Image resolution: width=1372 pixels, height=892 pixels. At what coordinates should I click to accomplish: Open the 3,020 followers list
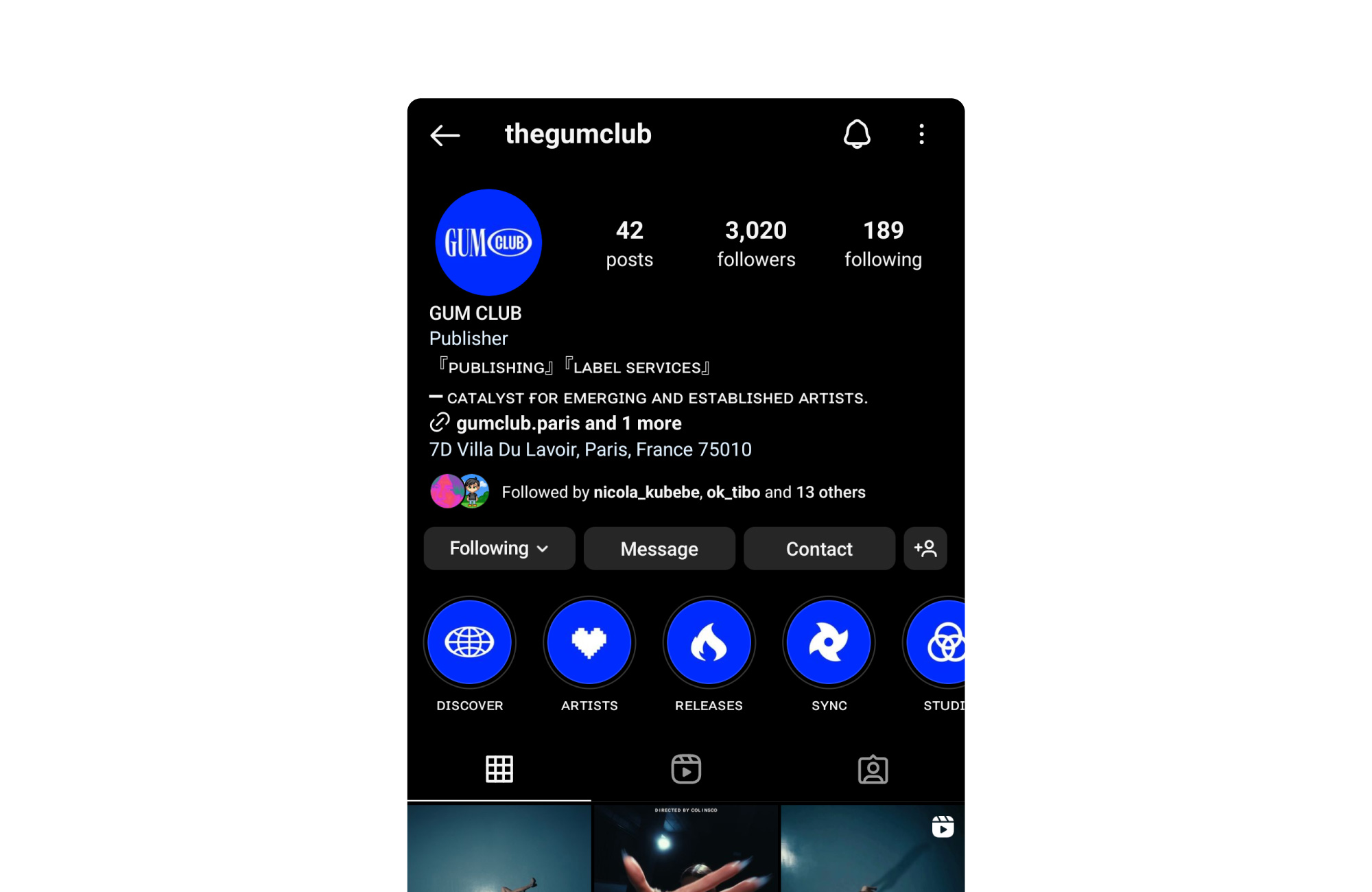756,244
